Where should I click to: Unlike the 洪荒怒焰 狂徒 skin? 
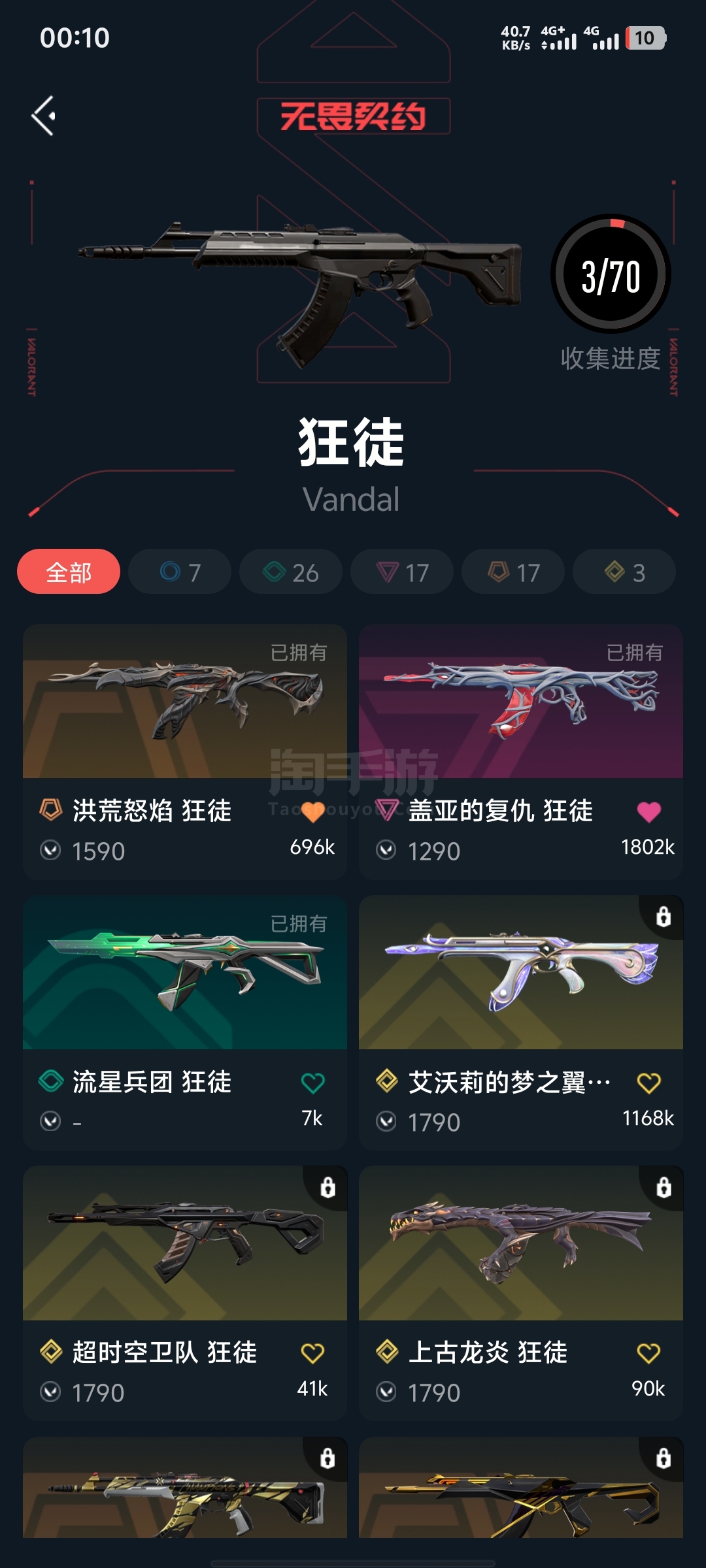coord(312,812)
